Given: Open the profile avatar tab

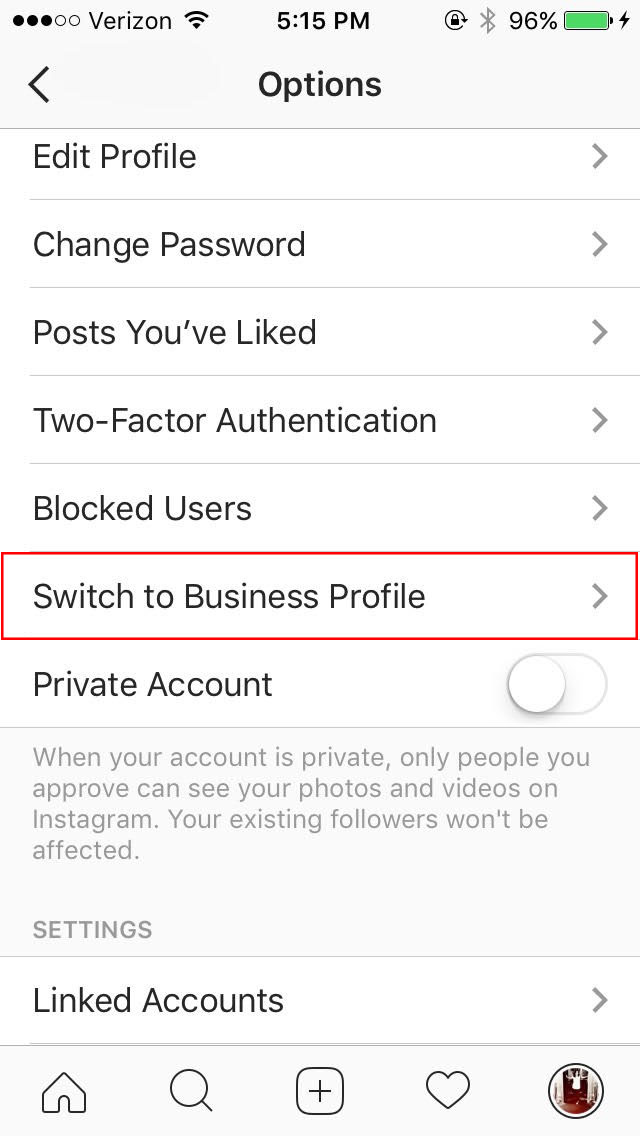Looking at the screenshot, I should [576, 1090].
